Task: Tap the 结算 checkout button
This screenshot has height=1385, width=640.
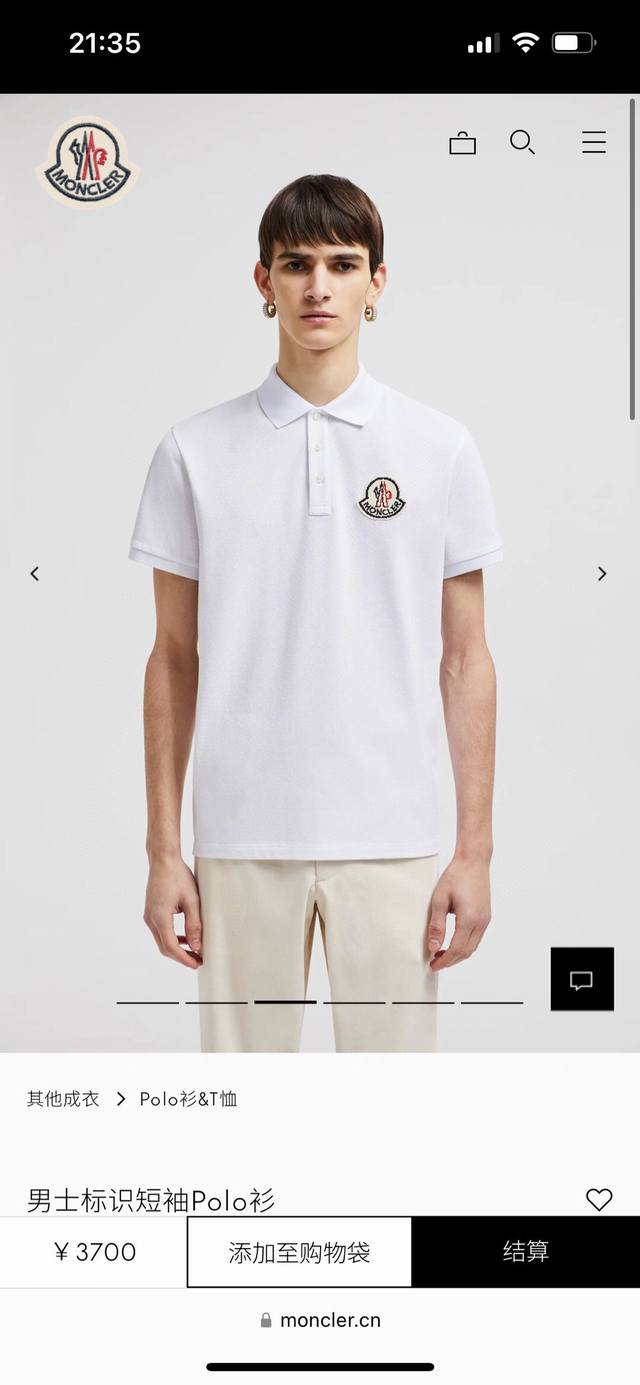Action: click(x=526, y=1252)
